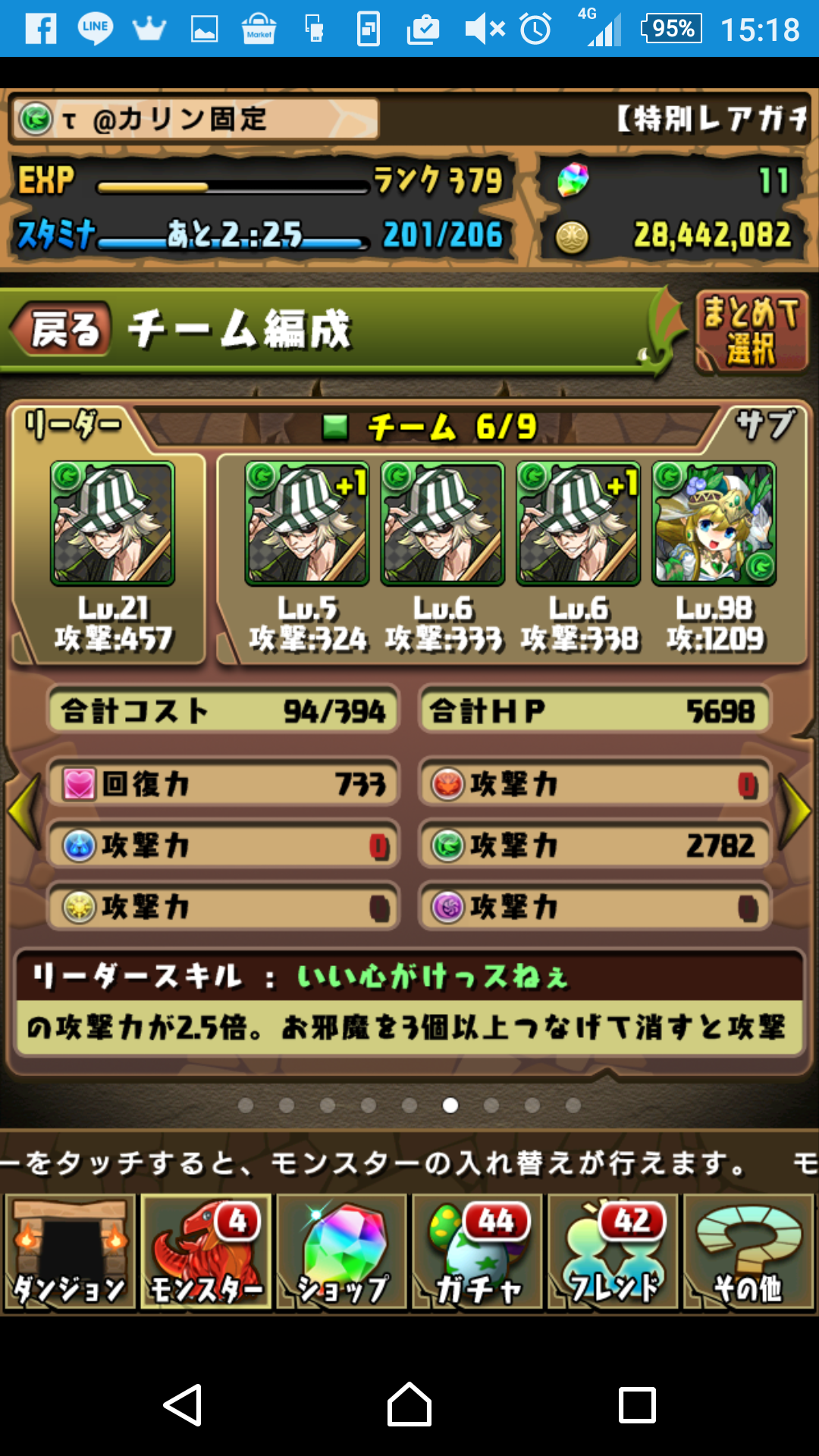Go to previous team with left arrow
The height and width of the screenshot is (1456, 819).
coord(24,811)
